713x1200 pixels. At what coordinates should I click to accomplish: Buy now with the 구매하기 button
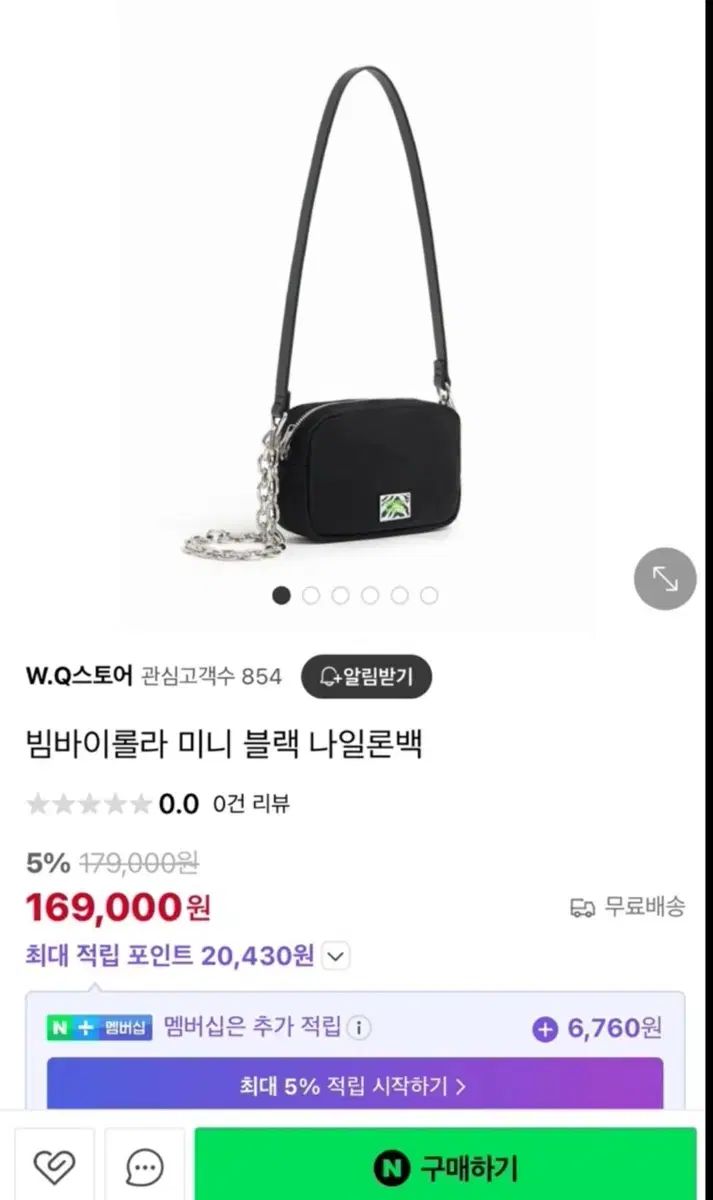(x=445, y=1166)
